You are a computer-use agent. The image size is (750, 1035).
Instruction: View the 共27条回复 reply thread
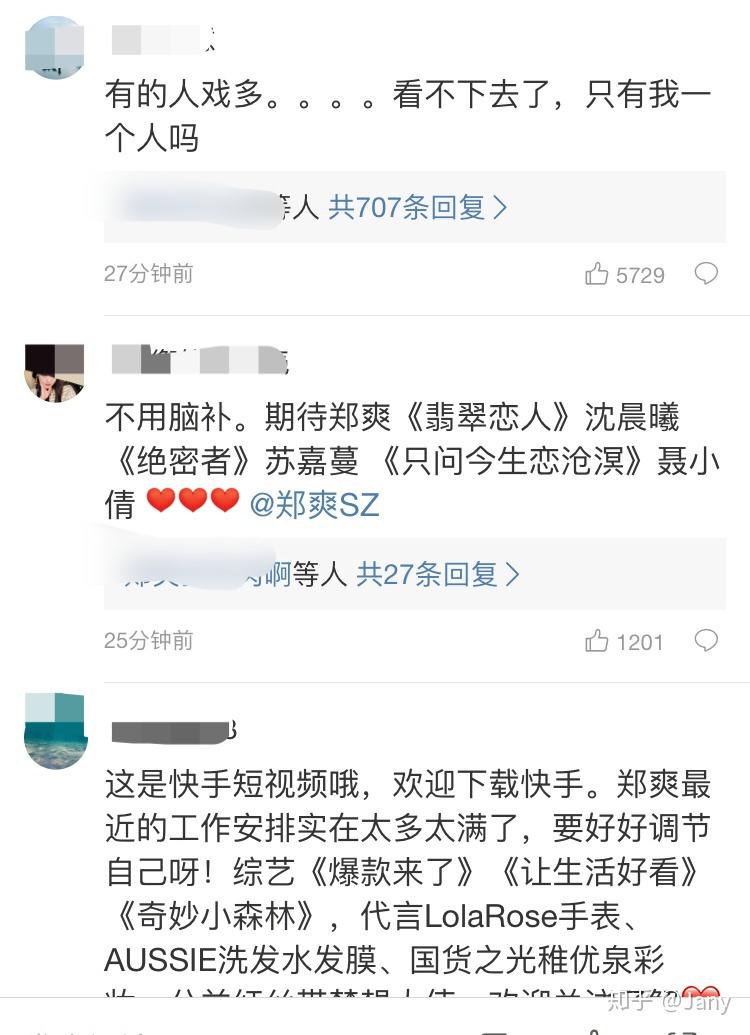(438, 574)
